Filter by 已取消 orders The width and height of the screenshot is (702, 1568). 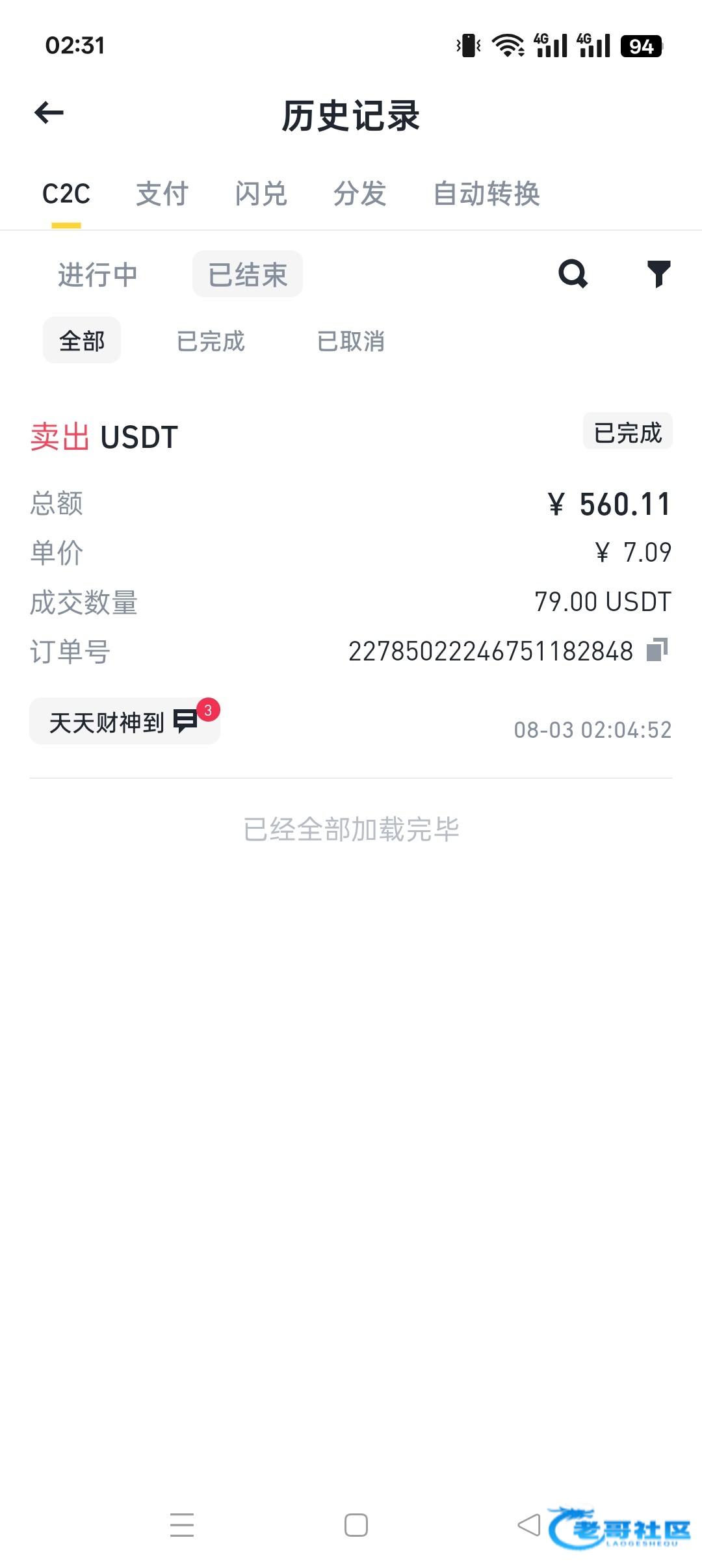351,341
